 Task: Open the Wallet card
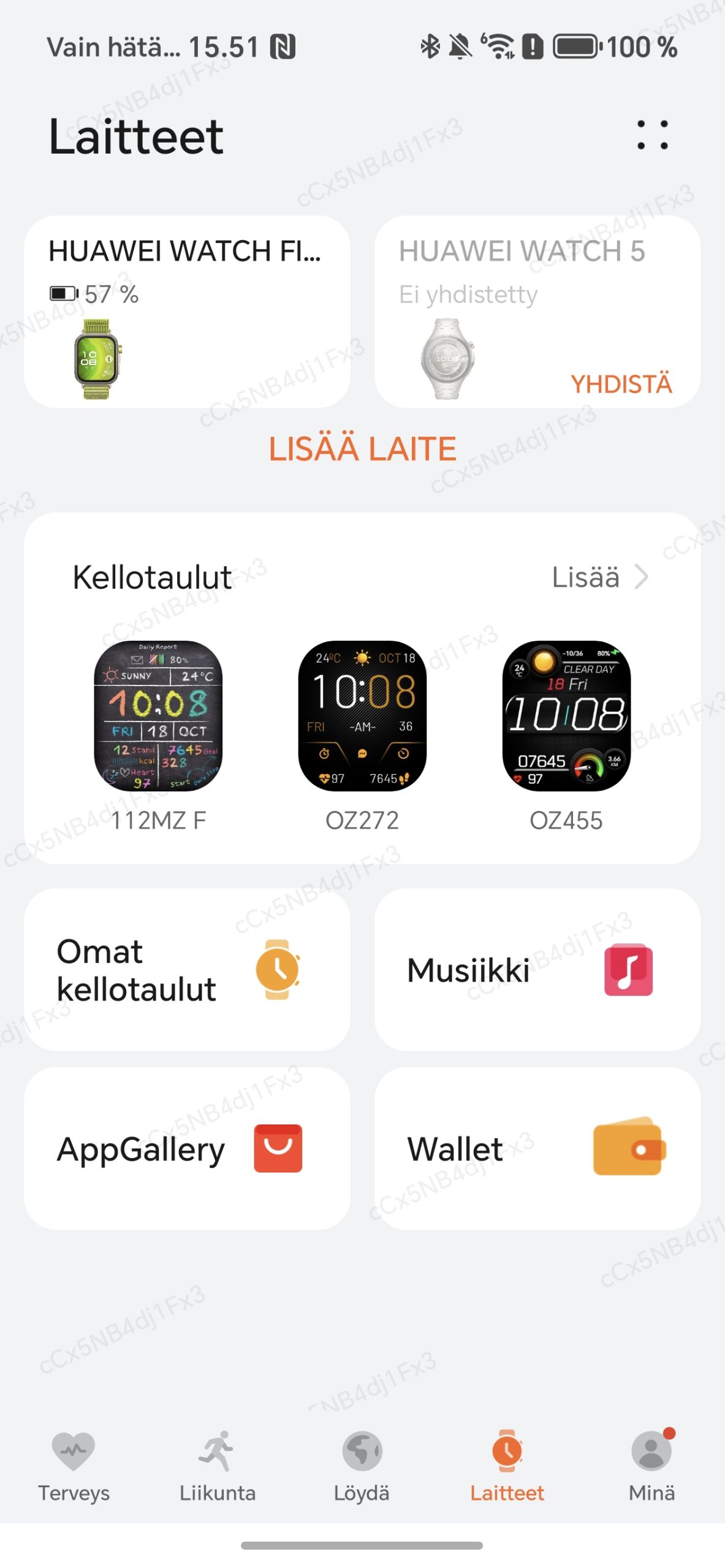coord(537,1148)
